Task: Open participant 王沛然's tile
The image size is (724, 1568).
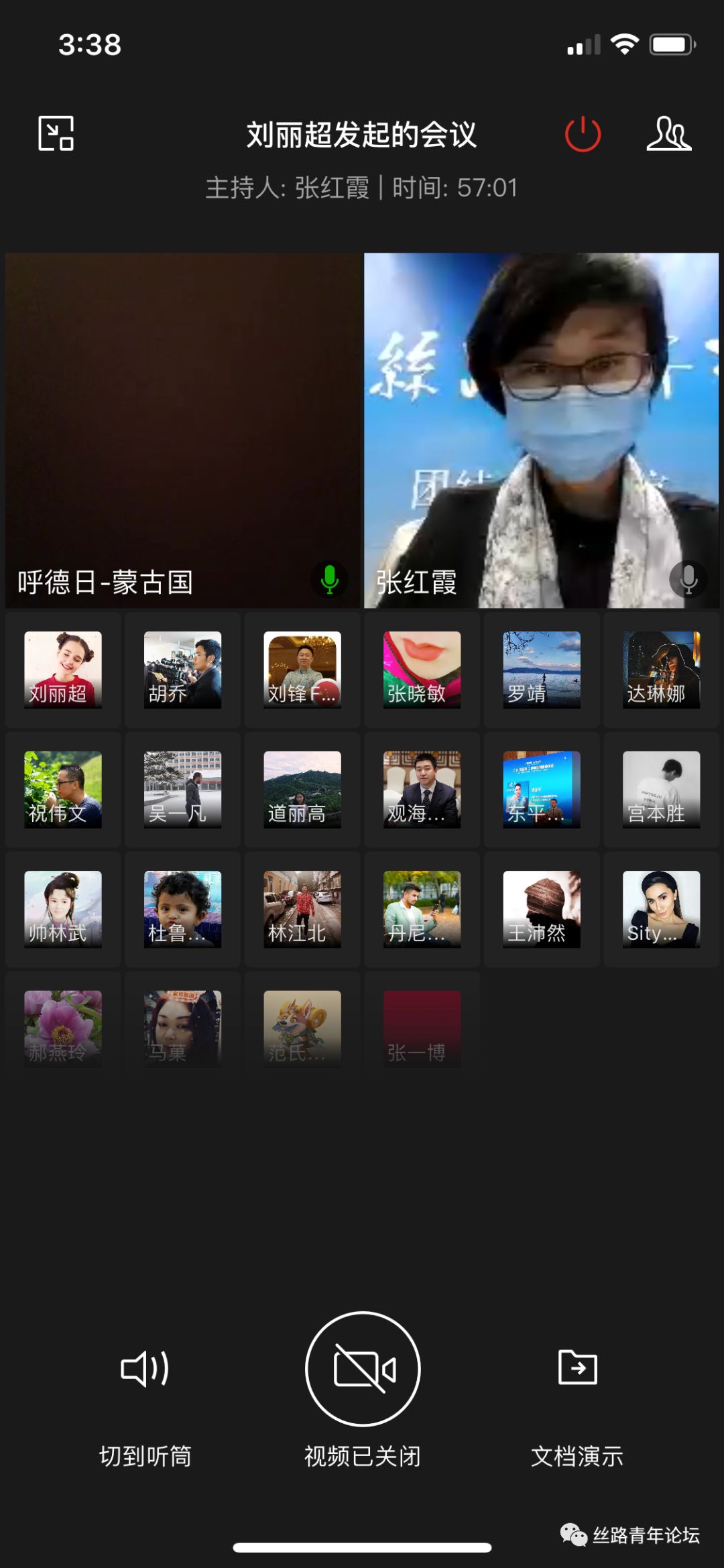Action: 542,909
